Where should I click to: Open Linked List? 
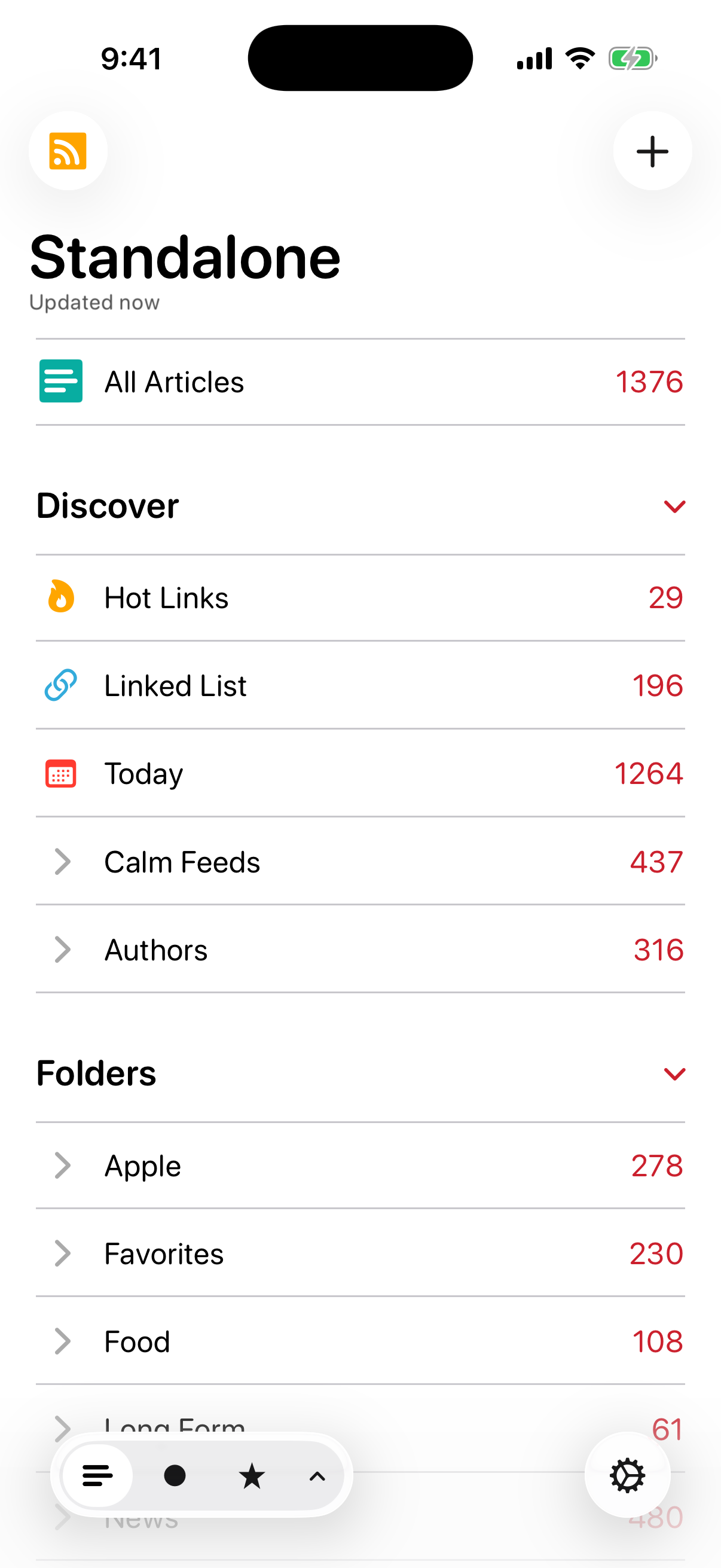pos(360,685)
